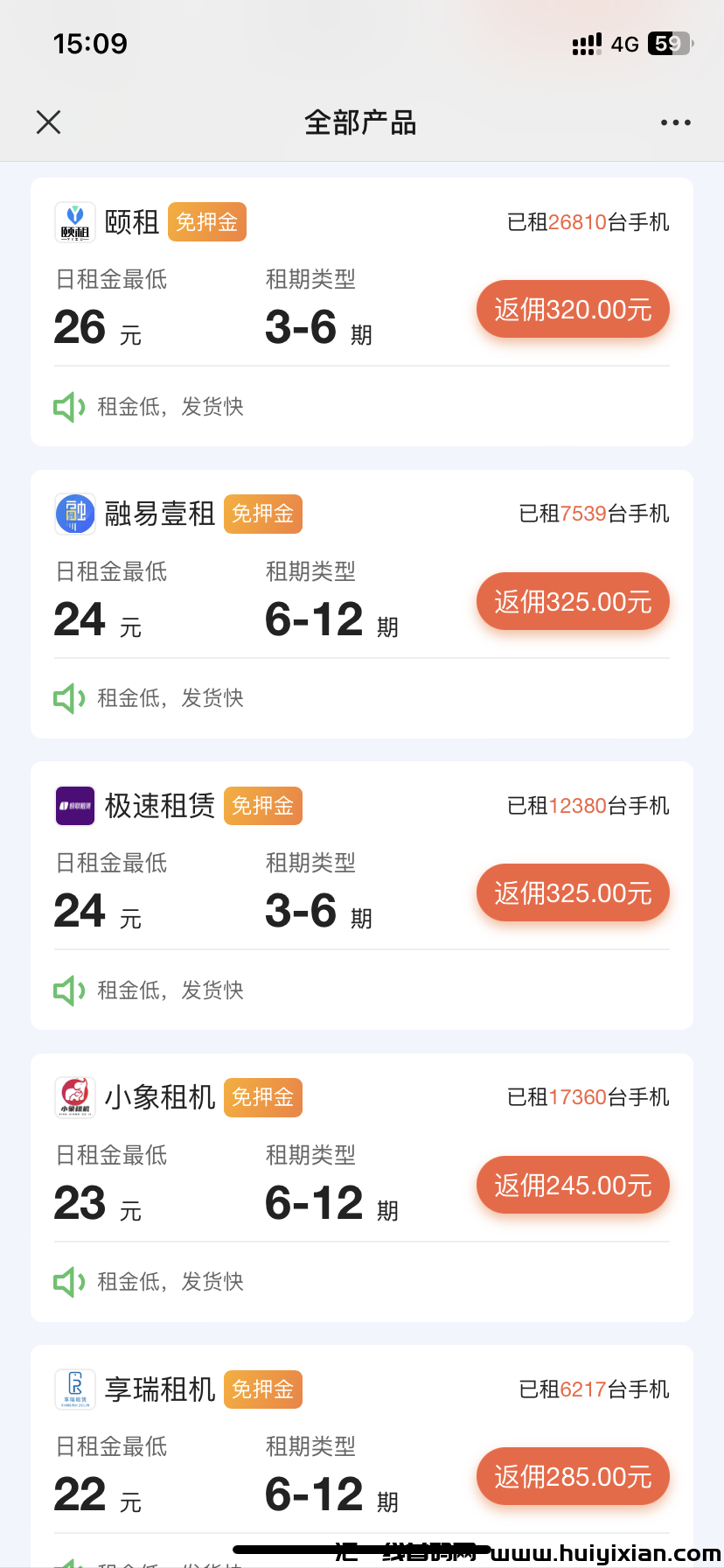Select the 全部产品 title tab

pos(361,122)
